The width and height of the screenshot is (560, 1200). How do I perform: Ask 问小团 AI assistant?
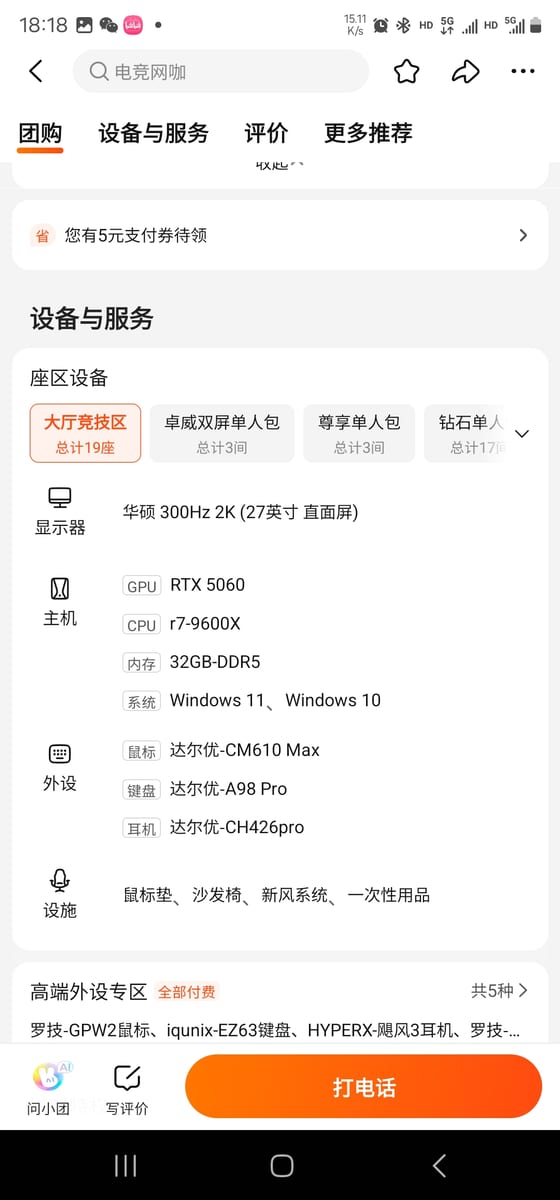(x=48, y=1088)
